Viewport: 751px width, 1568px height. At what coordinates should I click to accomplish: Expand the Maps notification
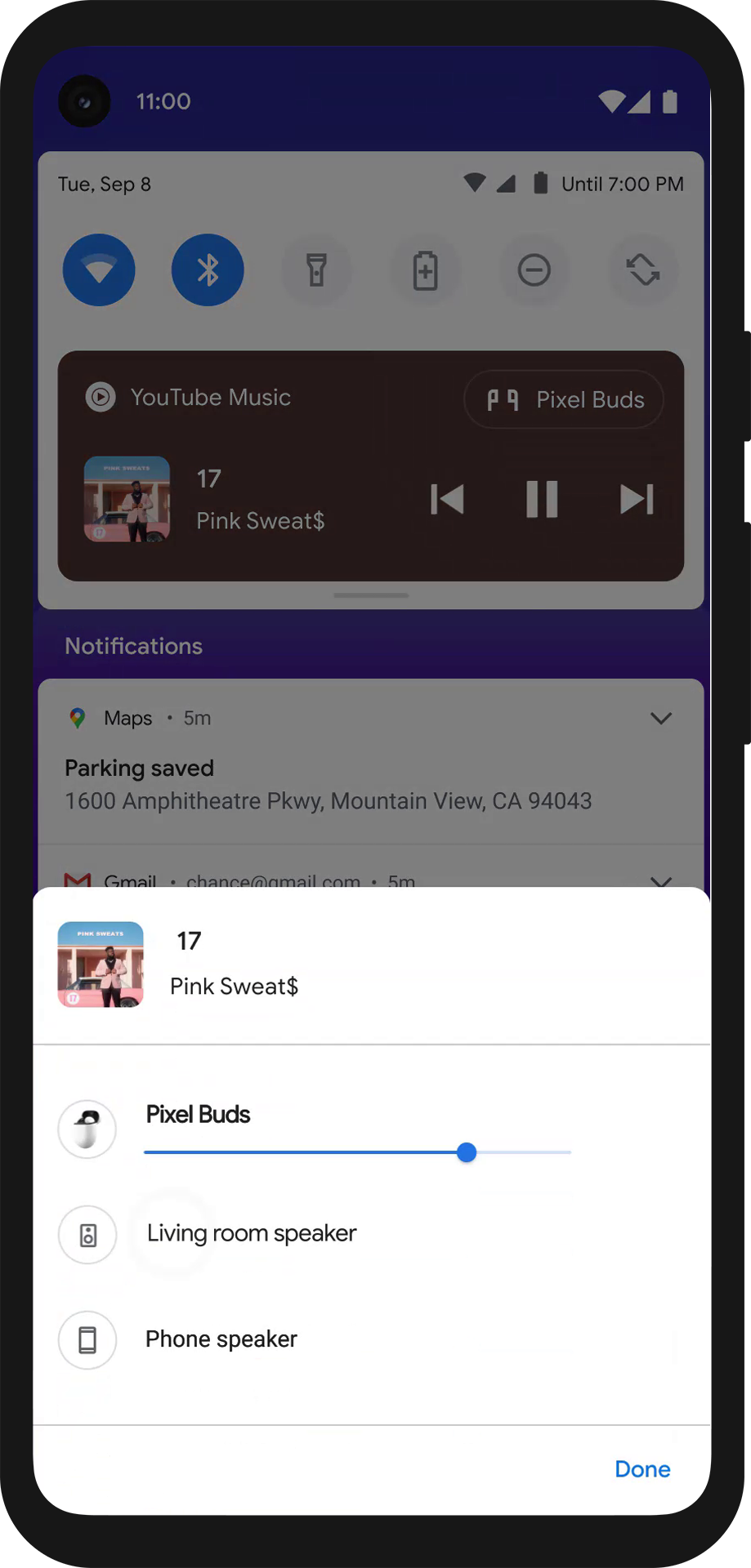660,719
